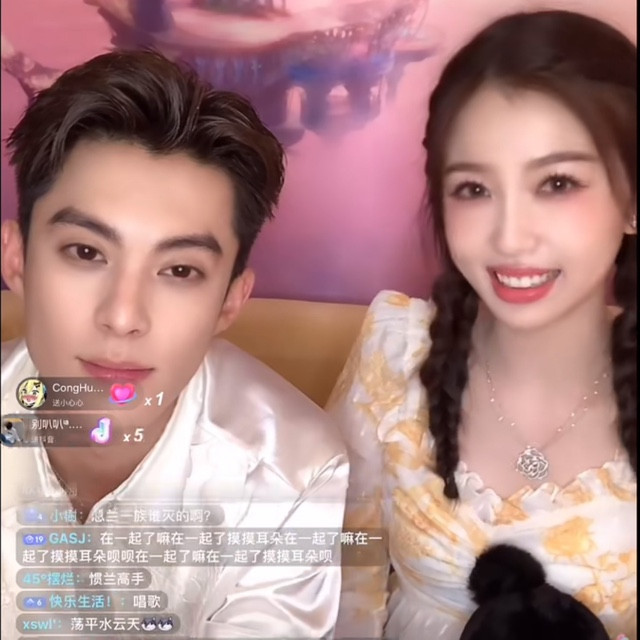This screenshot has width=640, height=640.
Task: Open xswl' comment 荡平水云天
Action: [x=98, y=624]
